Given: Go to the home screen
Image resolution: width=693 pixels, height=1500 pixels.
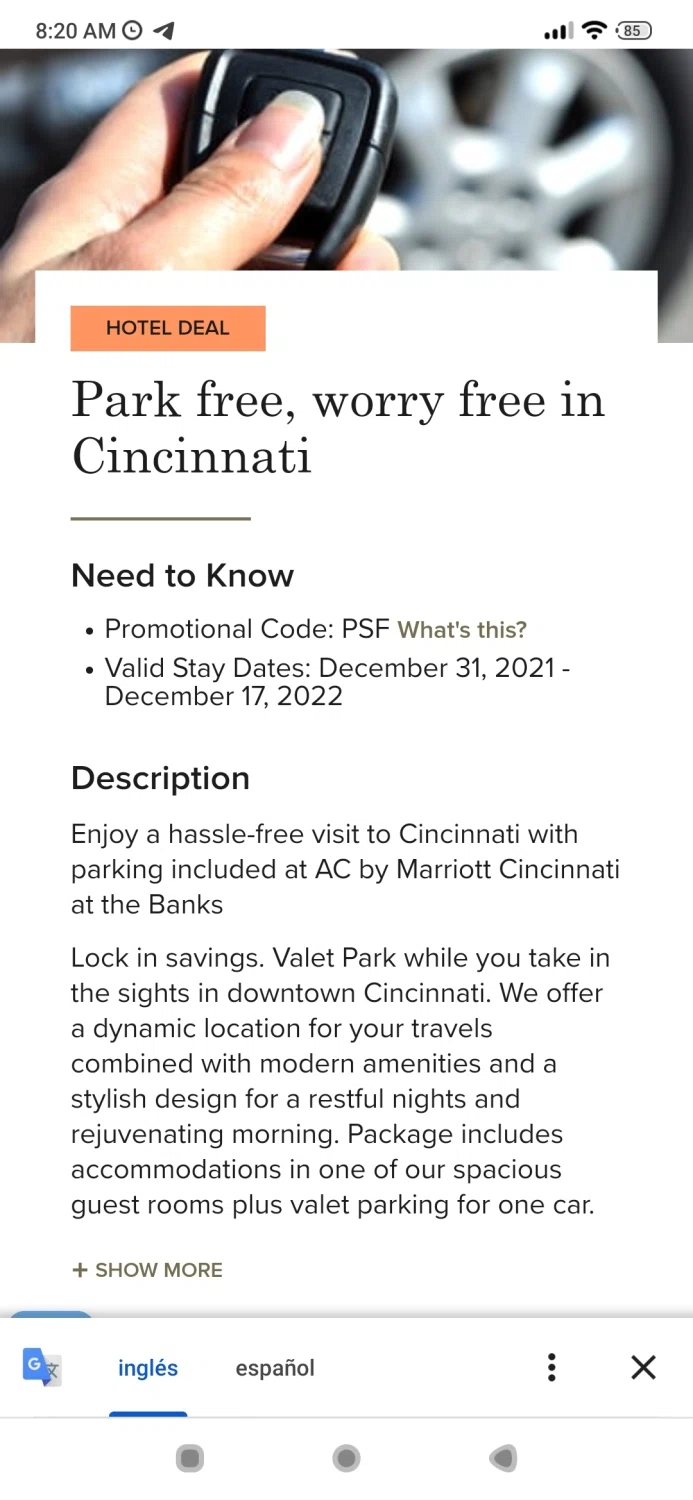Looking at the screenshot, I should coord(346,1459).
